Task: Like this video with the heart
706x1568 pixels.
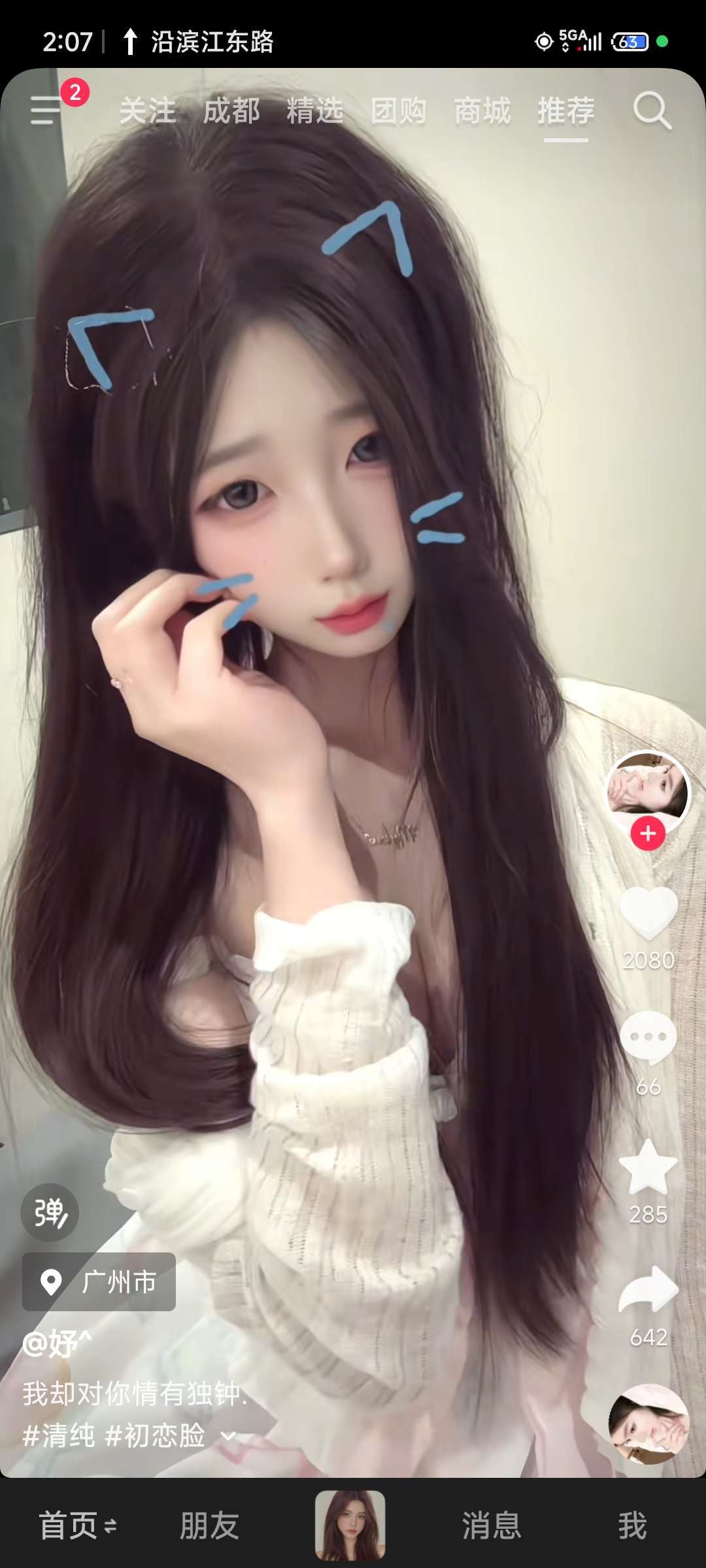Action: coord(648,913)
